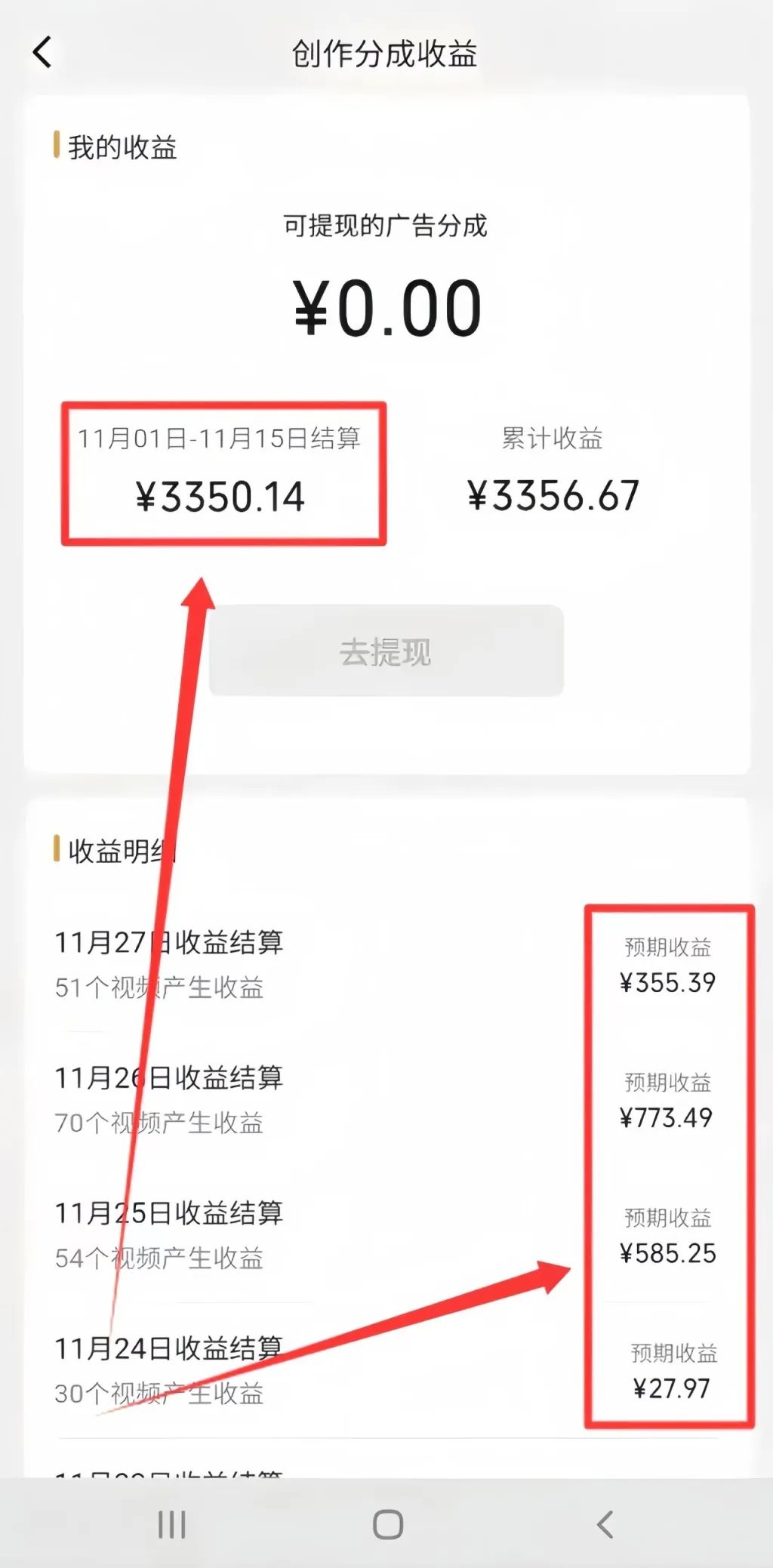Select the 11月25日收益结算 row
Image resolution: width=773 pixels, height=1568 pixels.
coord(169,1214)
